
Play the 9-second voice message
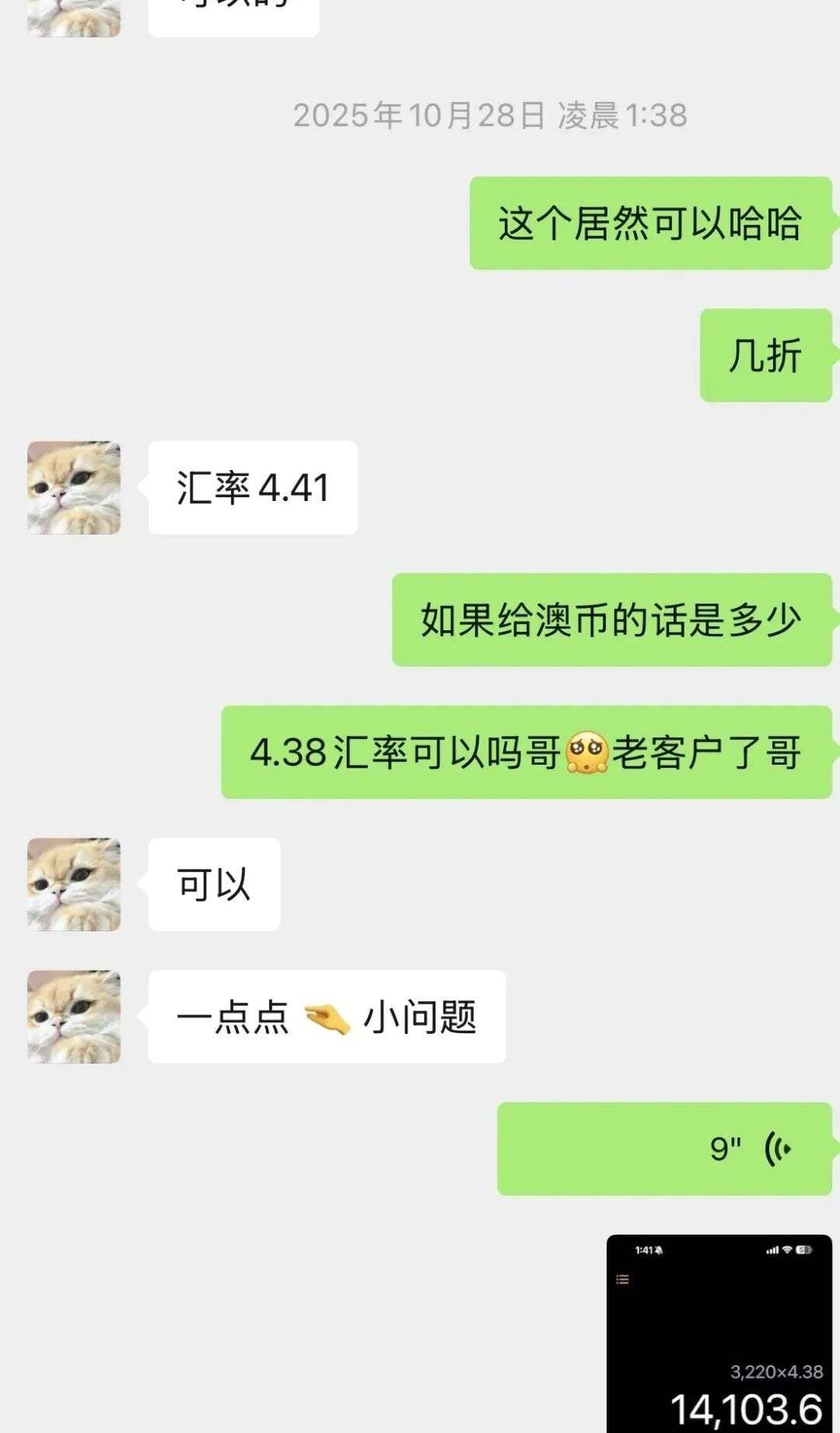663,1148
